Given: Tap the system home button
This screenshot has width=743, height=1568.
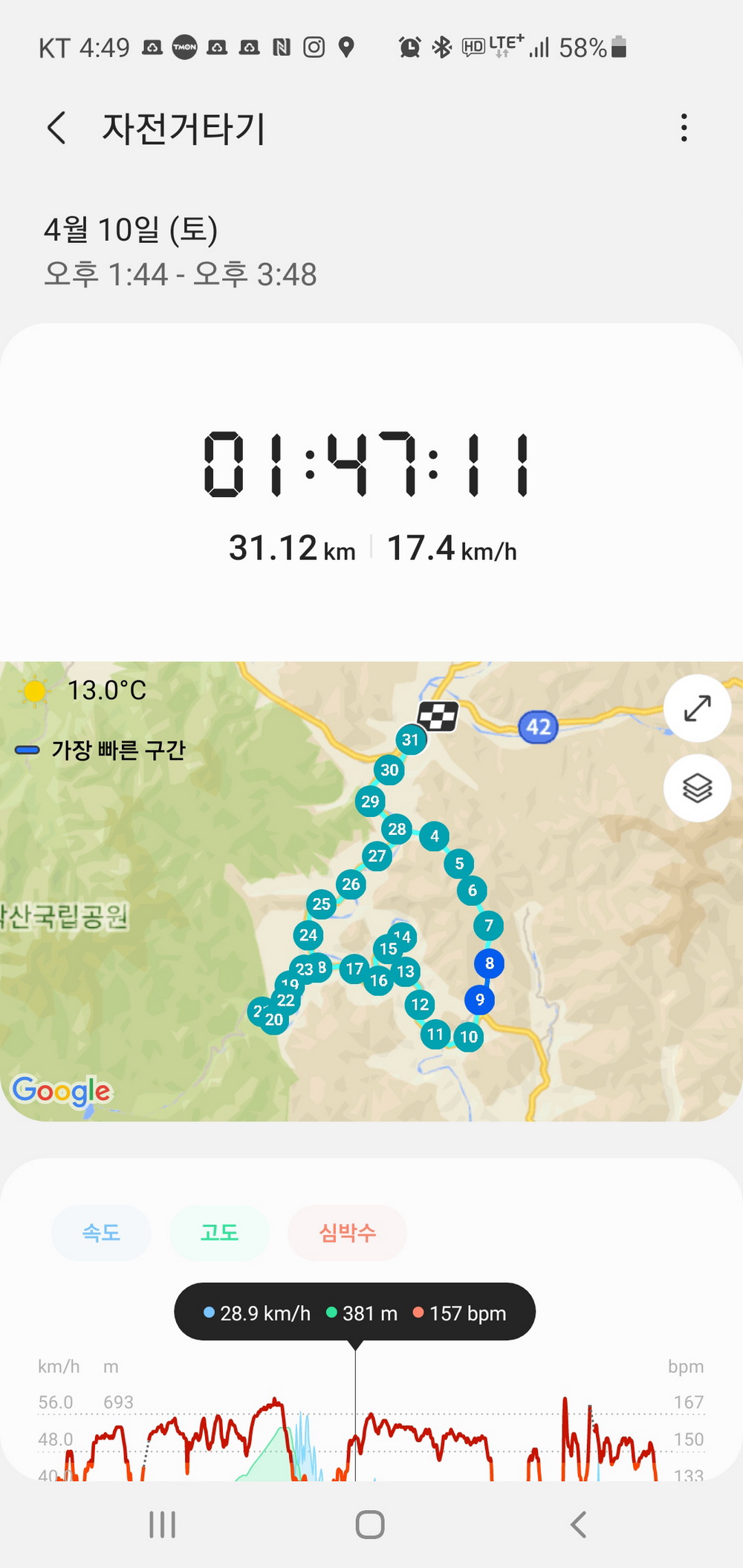Looking at the screenshot, I should coord(370,1525).
